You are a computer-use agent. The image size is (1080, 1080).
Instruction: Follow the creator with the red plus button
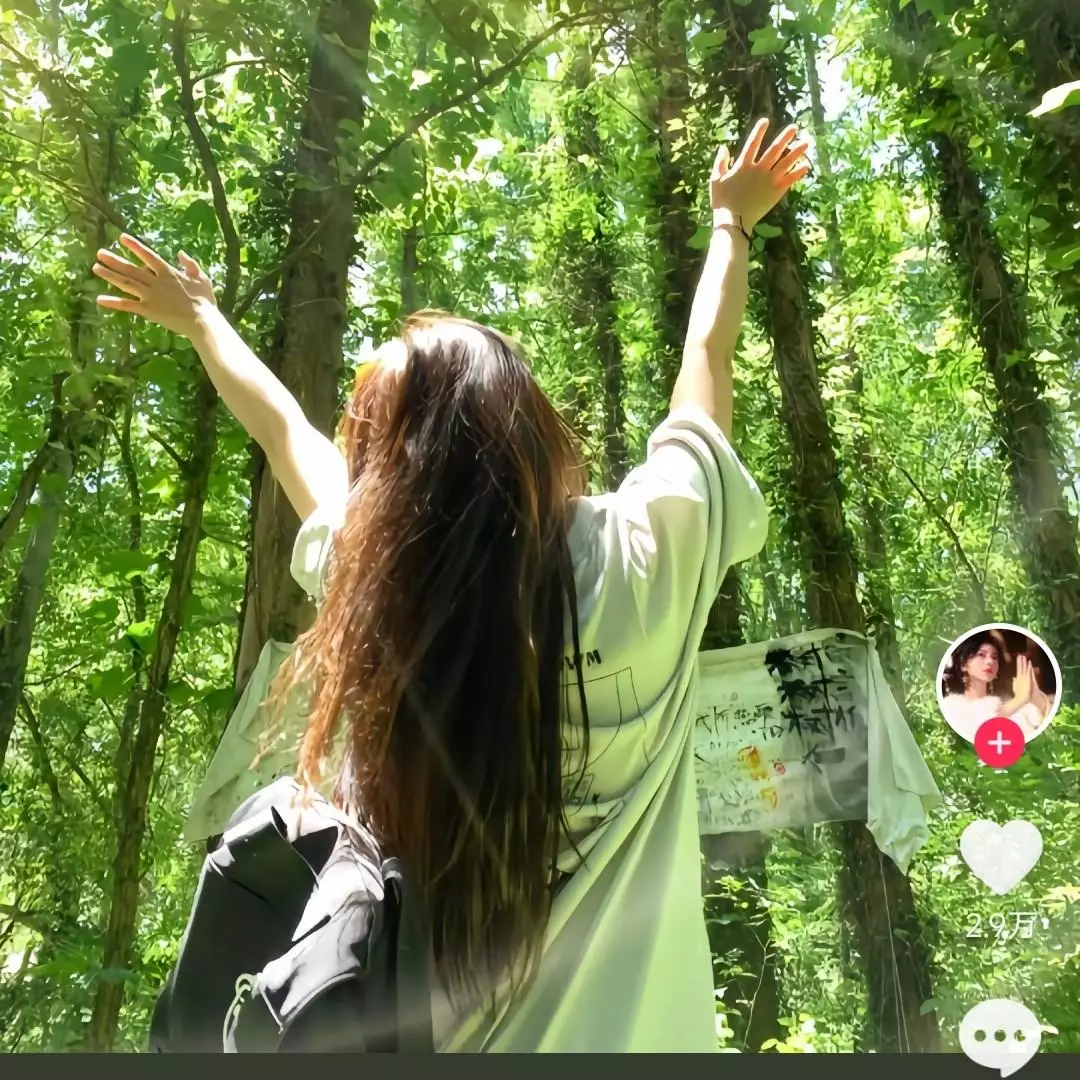tap(999, 743)
